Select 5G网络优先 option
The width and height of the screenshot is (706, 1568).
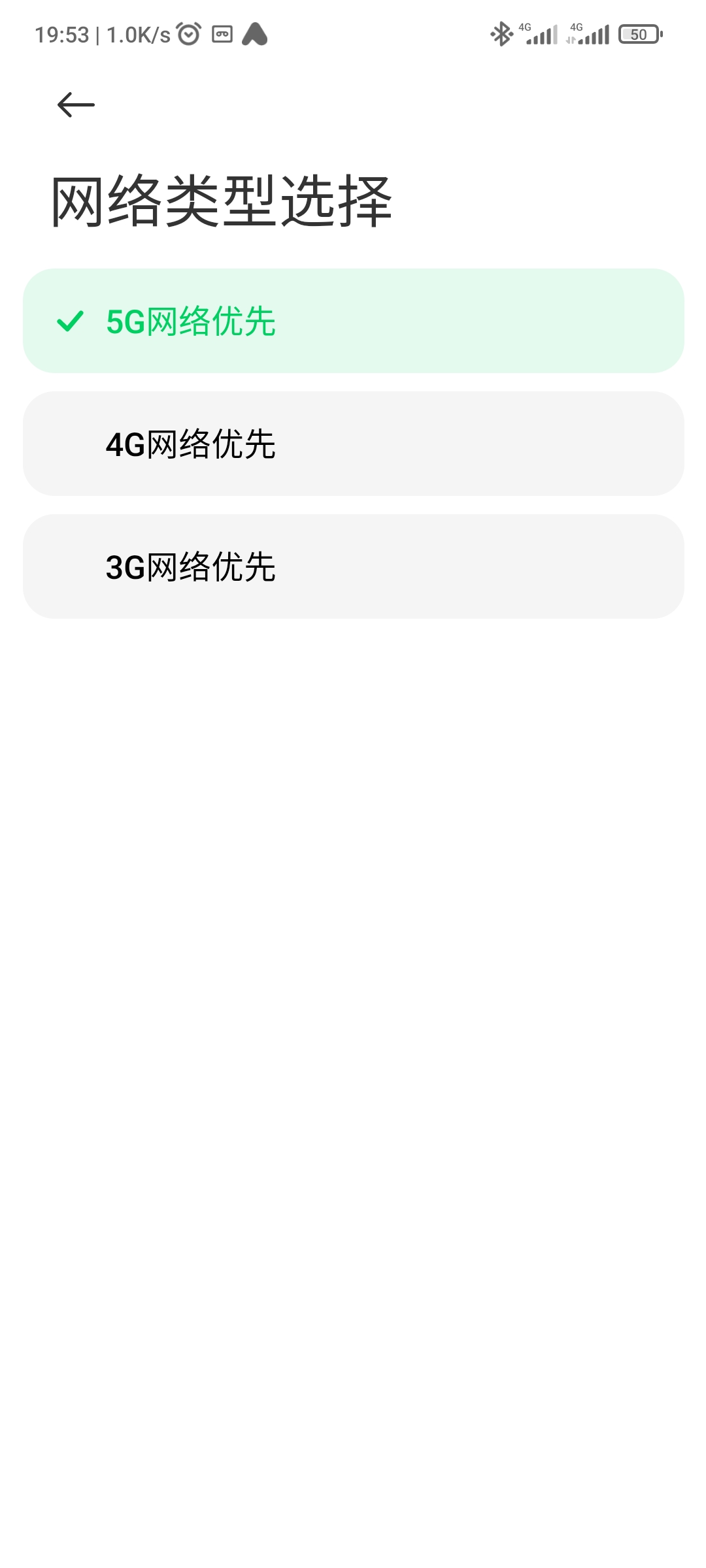353,321
